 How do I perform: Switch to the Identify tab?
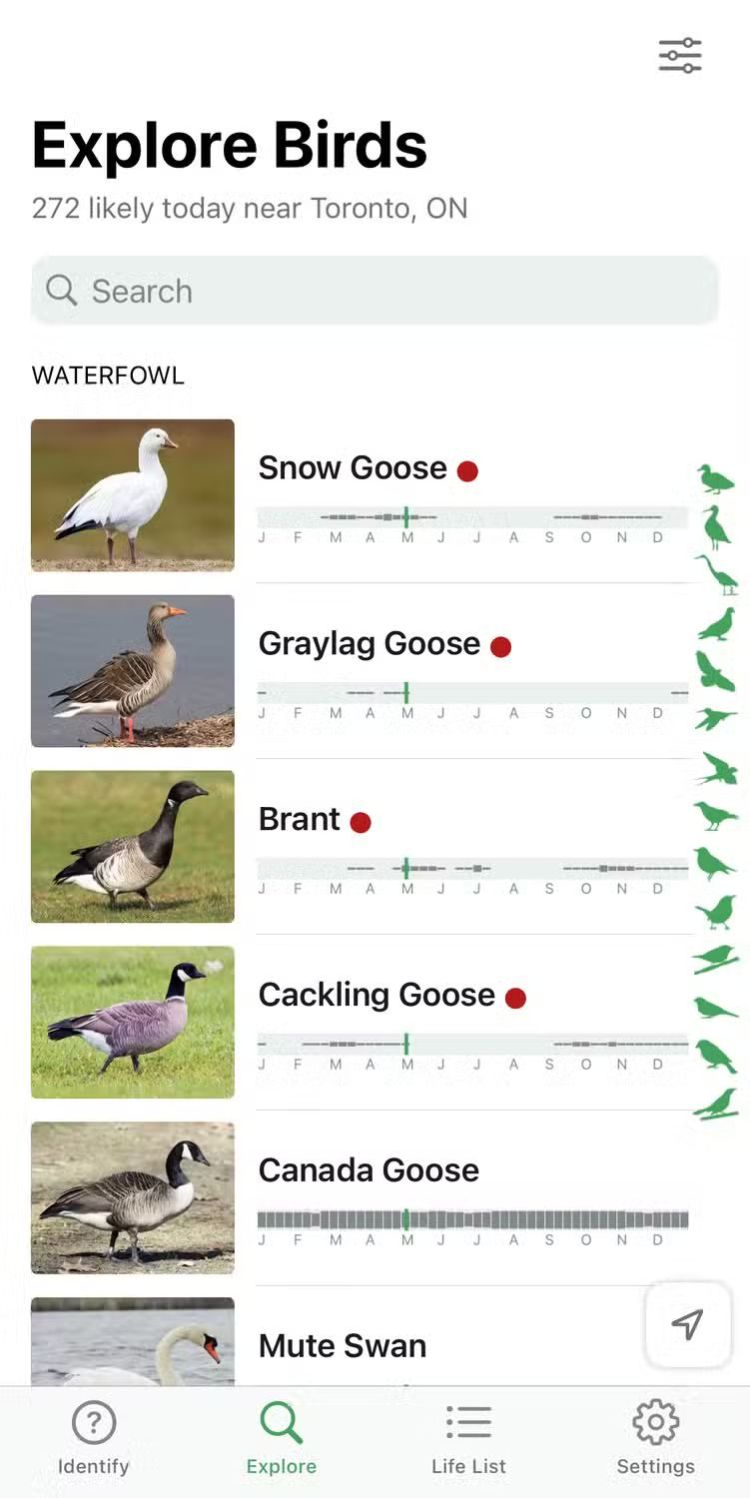click(x=94, y=1439)
